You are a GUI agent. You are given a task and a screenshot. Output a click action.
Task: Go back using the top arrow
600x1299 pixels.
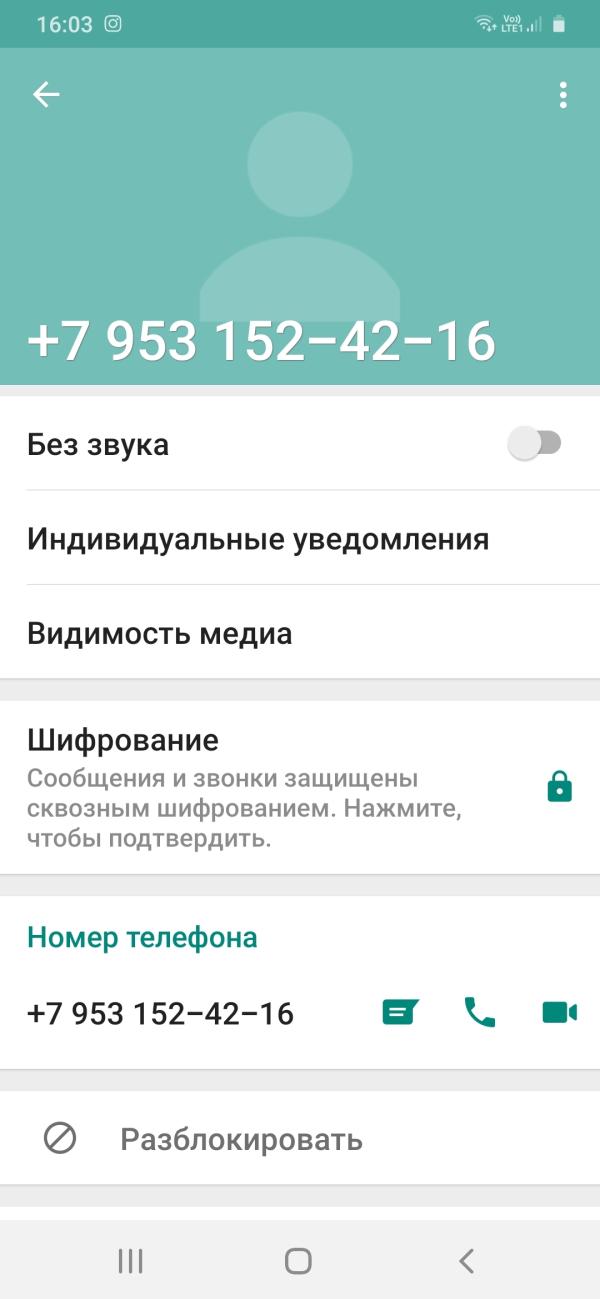pos(46,95)
